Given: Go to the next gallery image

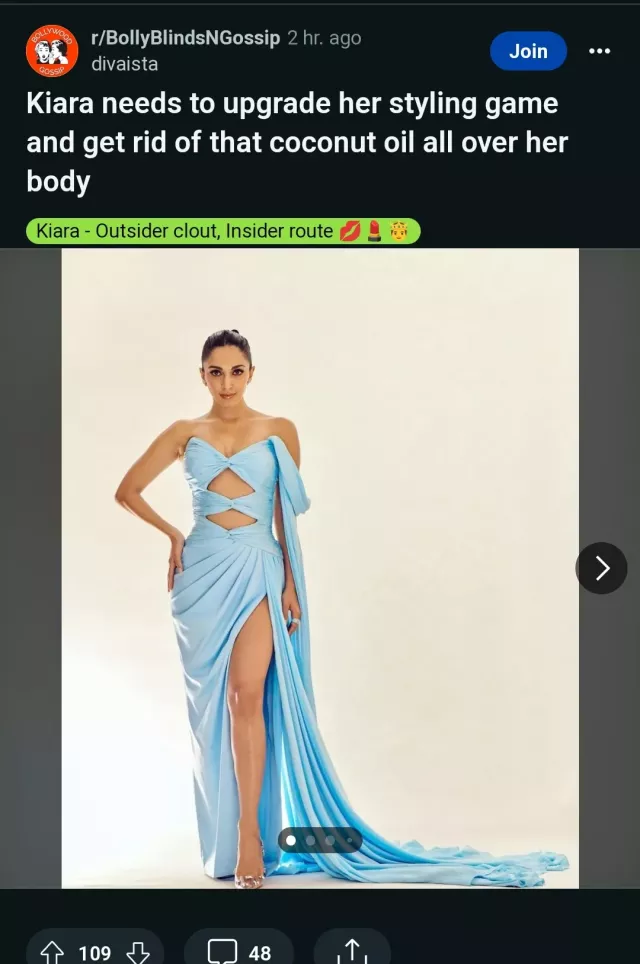Looking at the screenshot, I should 601,568.
